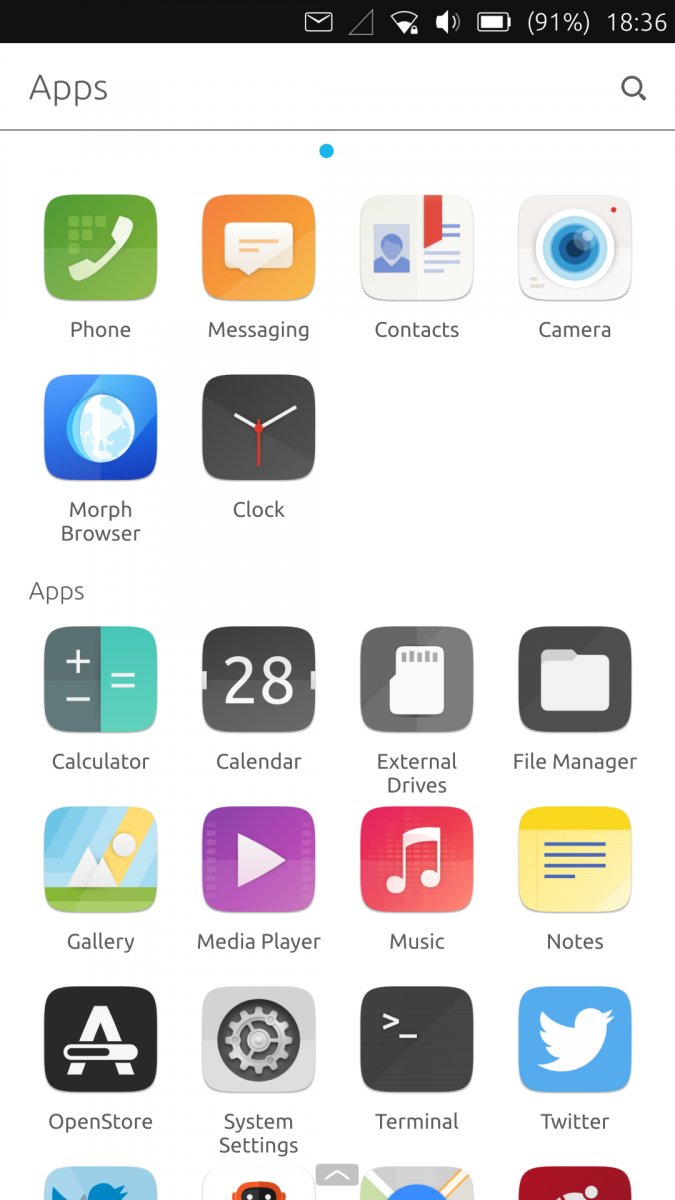Screen dimensions: 675x1200
Task: Open the Messaging app
Action: [258, 248]
